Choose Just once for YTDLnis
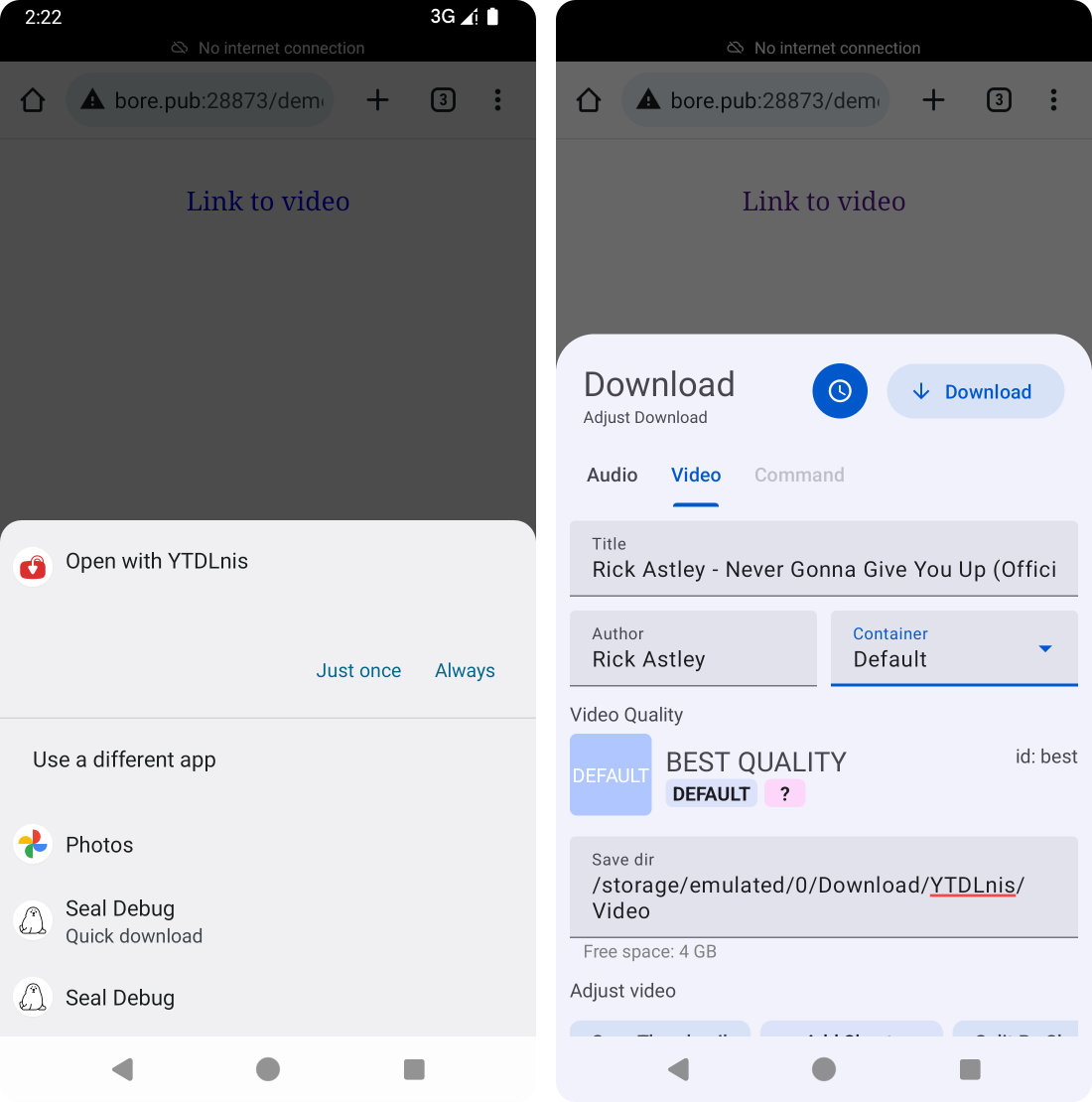Viewport: 1092px width, 1102px height. point(358,670)
